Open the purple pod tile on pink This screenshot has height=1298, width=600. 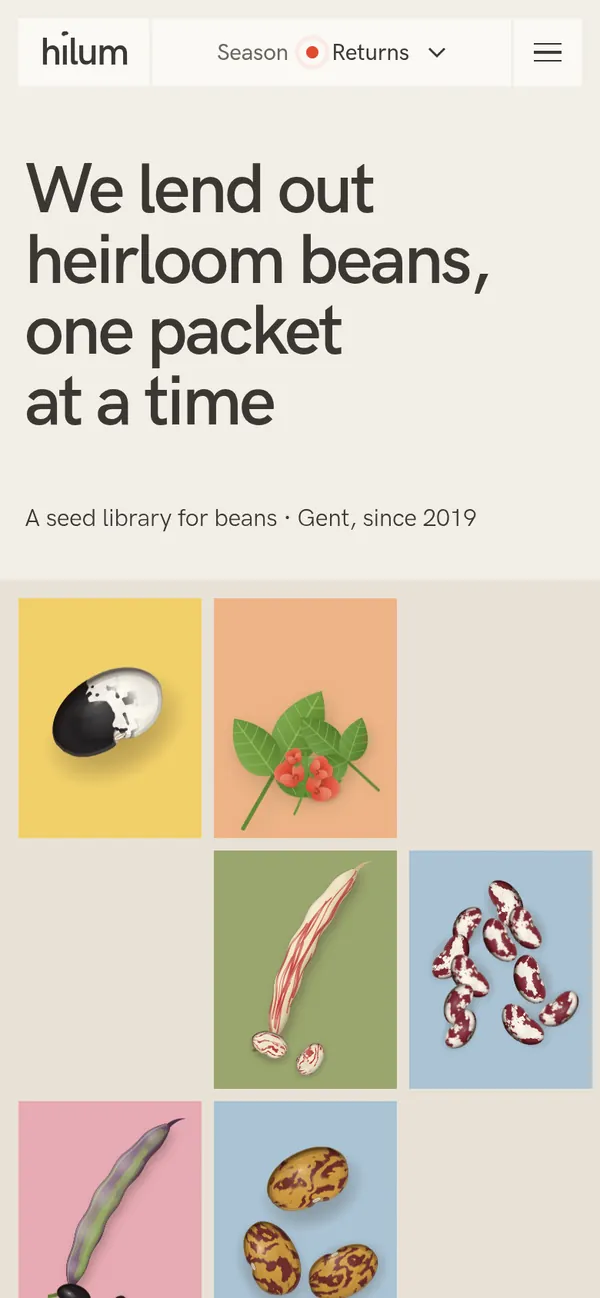110,1200
